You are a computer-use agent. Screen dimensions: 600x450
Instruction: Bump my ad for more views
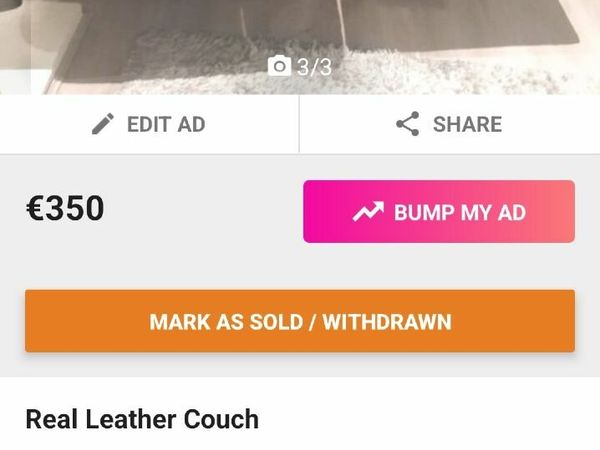pyautogui.click(x=438, y=212)
